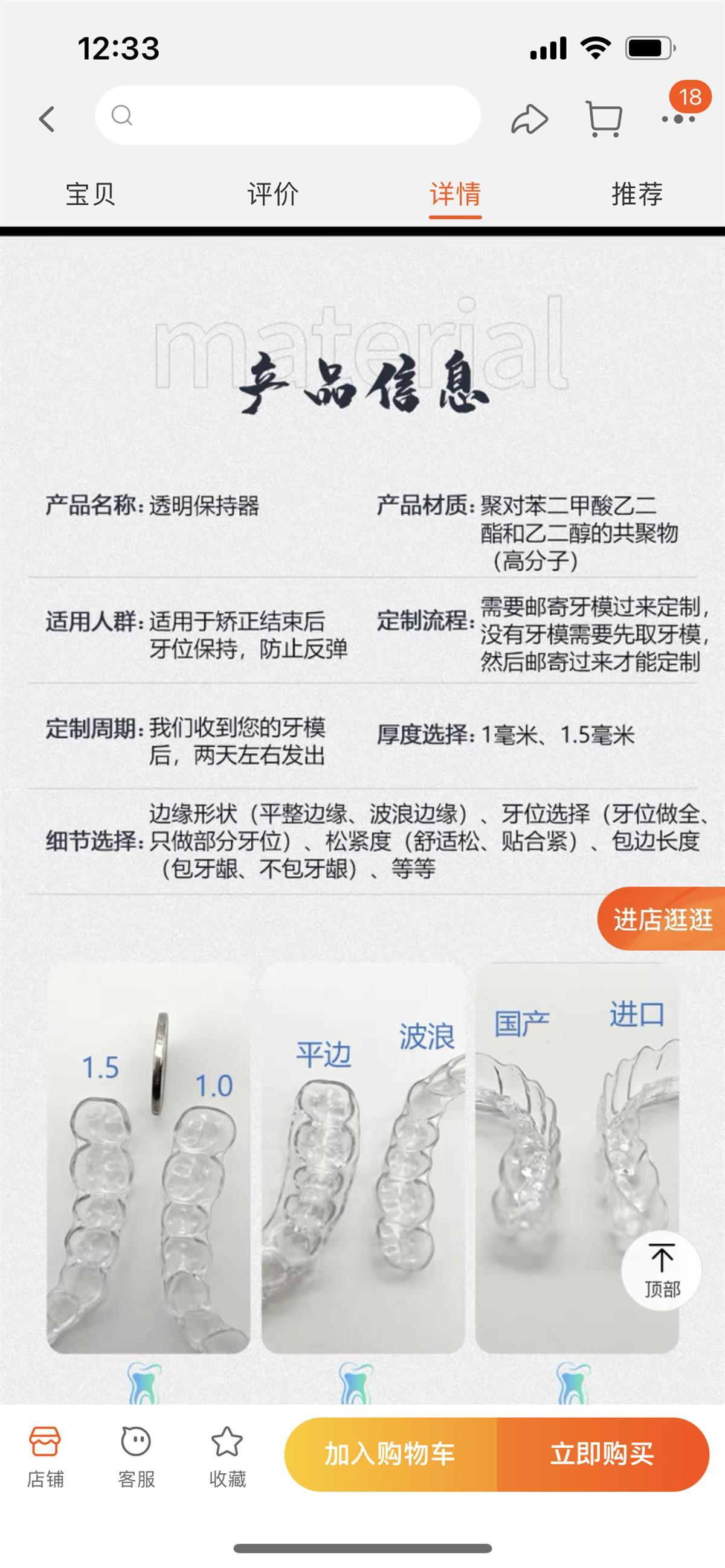The image size is (725, 1568).
Task: Share this product
Action: click(x=529, y=119)
